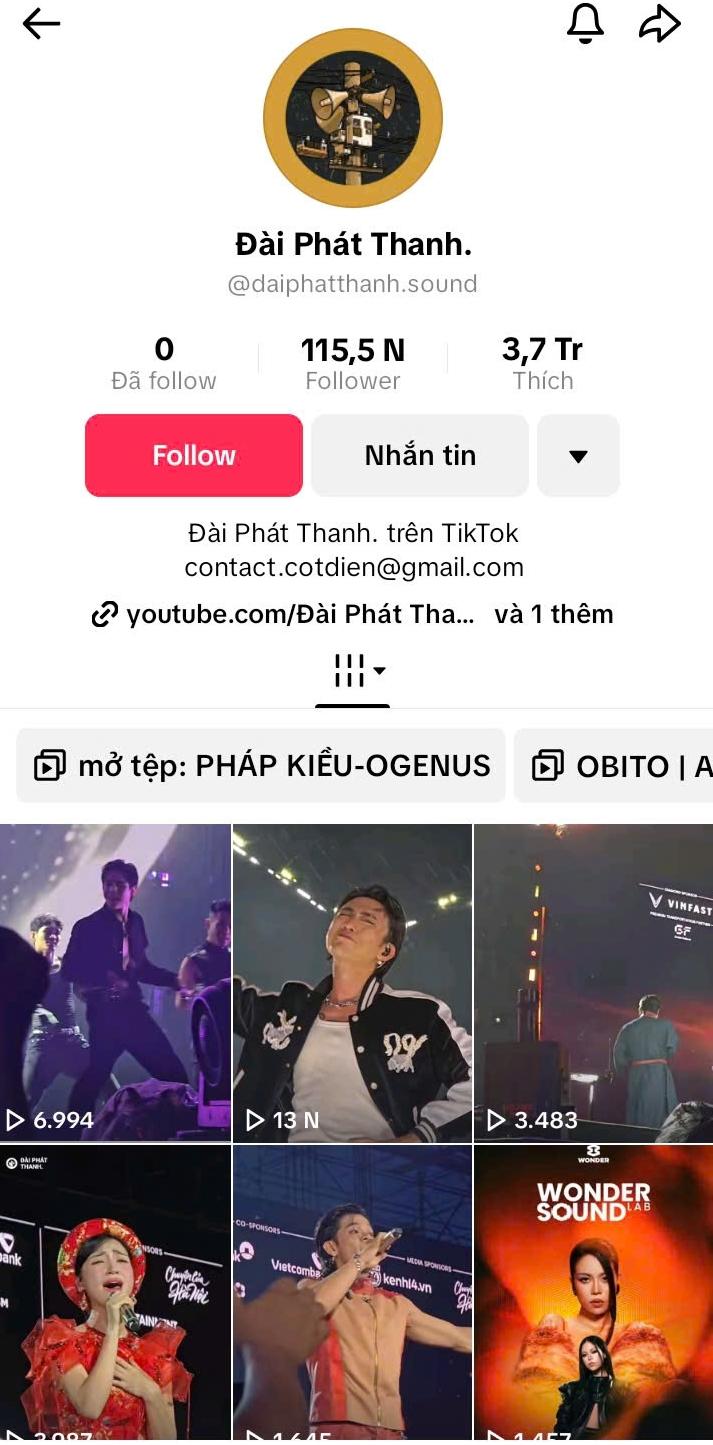View the follower count list

coord(352,363)
